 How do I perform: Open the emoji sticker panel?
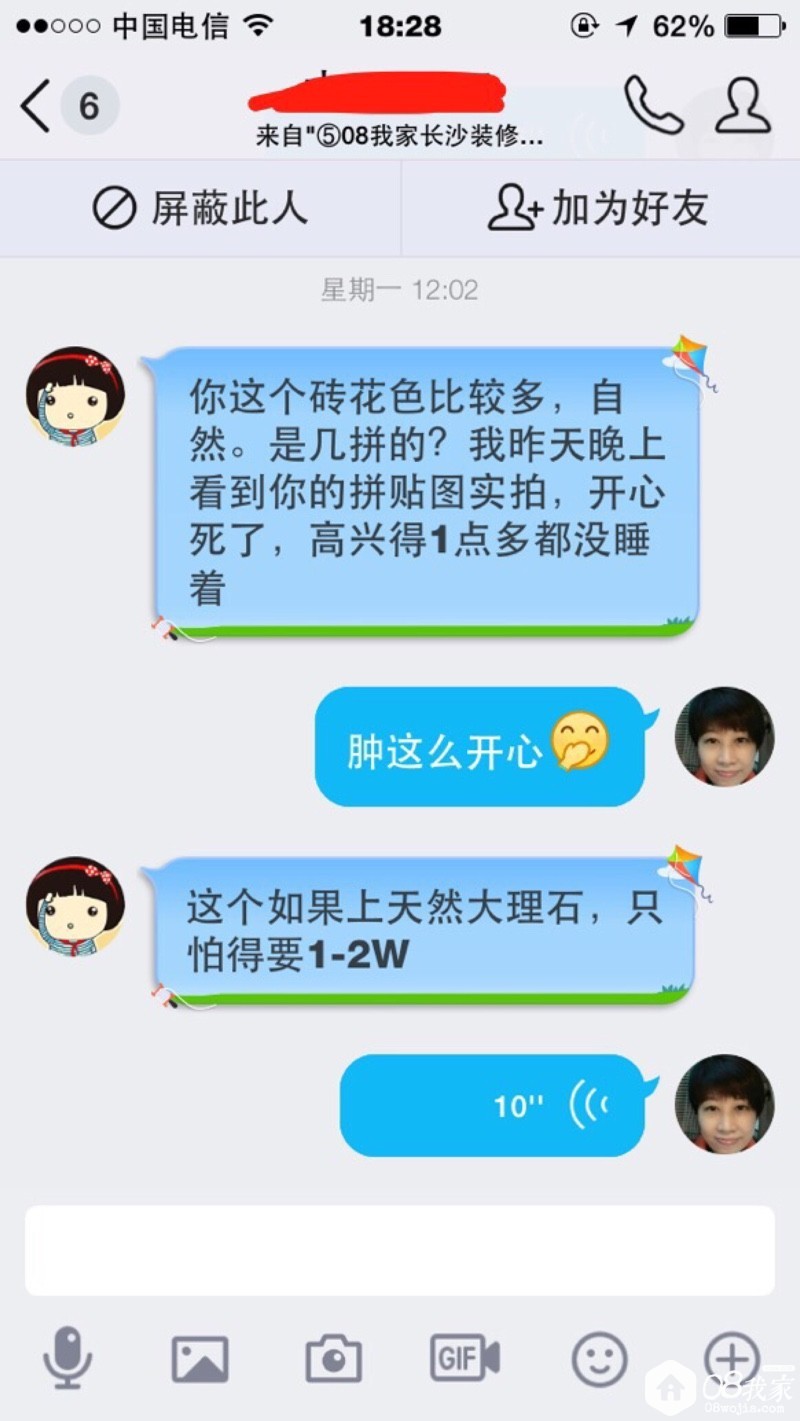point(599,1358)
